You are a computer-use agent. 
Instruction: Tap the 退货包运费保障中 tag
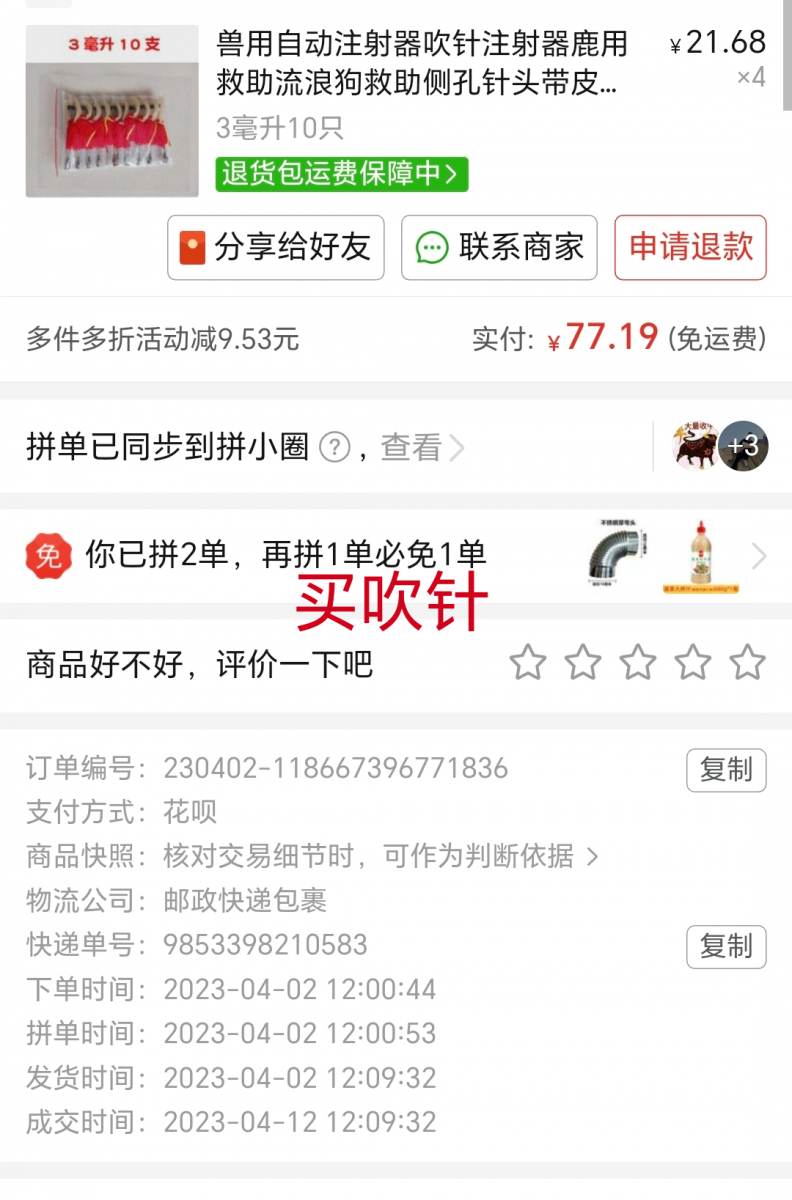click(x=341, y=174)
